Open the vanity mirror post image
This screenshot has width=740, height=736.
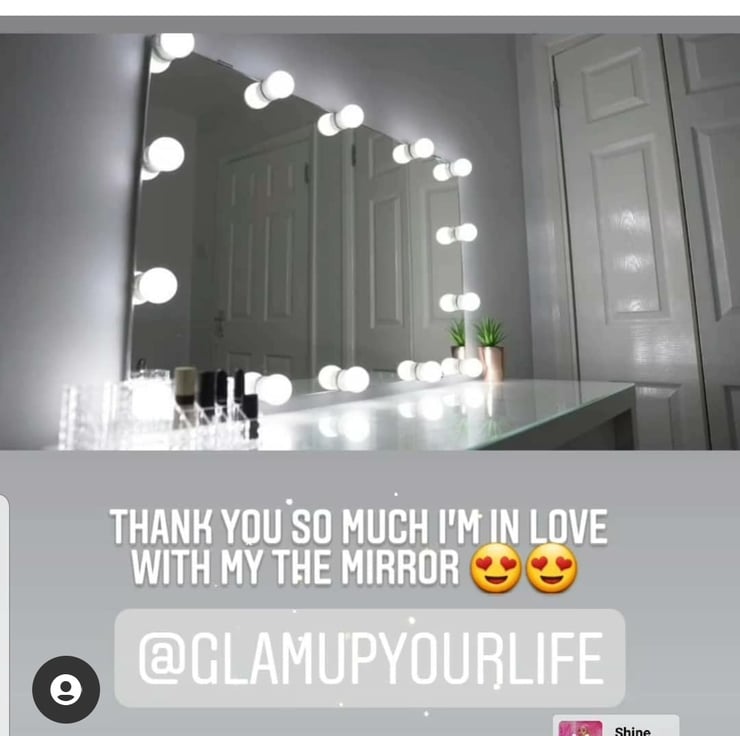pyautogui.click(x=370, y=242)
